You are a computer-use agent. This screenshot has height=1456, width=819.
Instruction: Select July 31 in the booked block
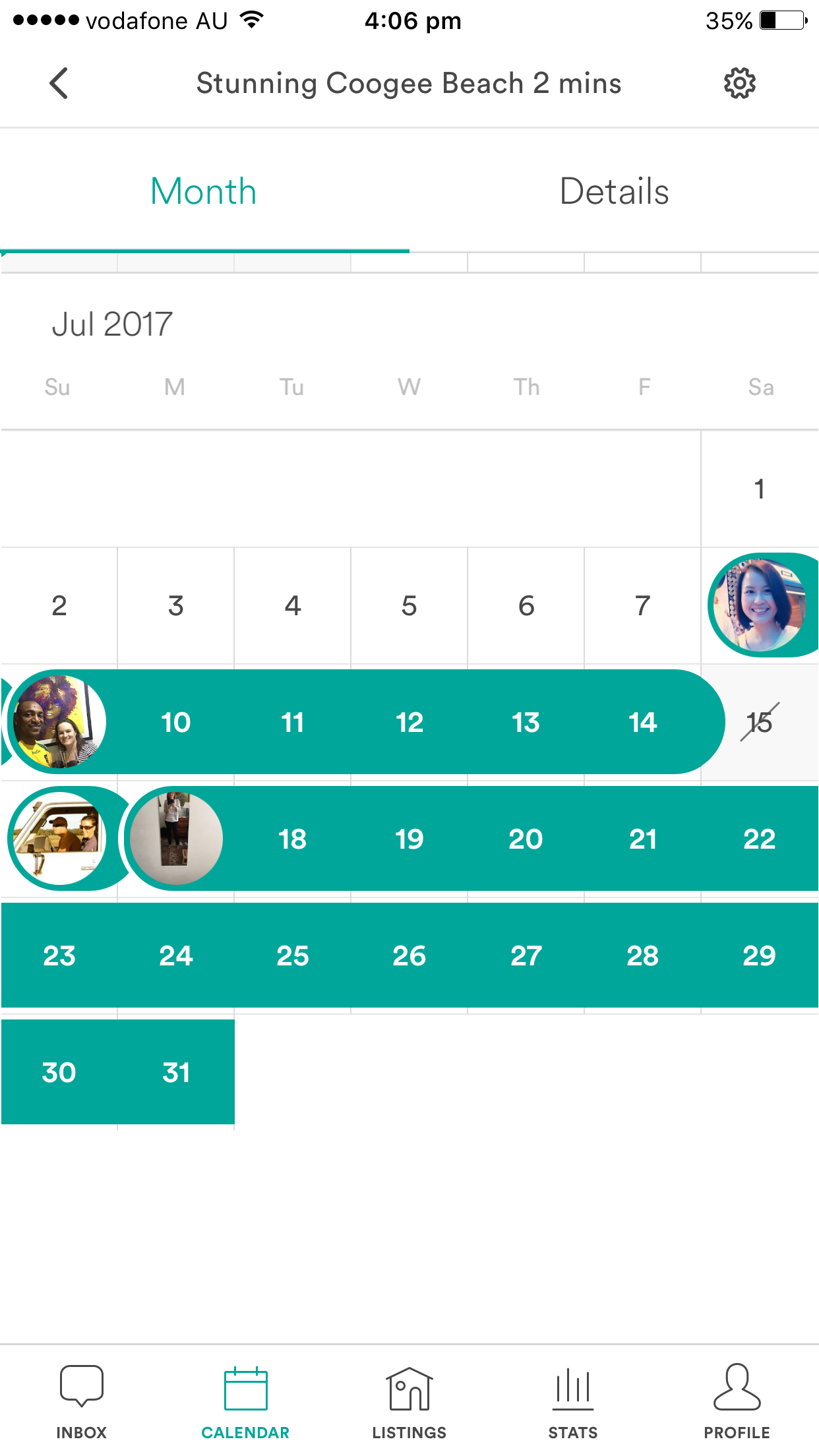click(175, 1072)
